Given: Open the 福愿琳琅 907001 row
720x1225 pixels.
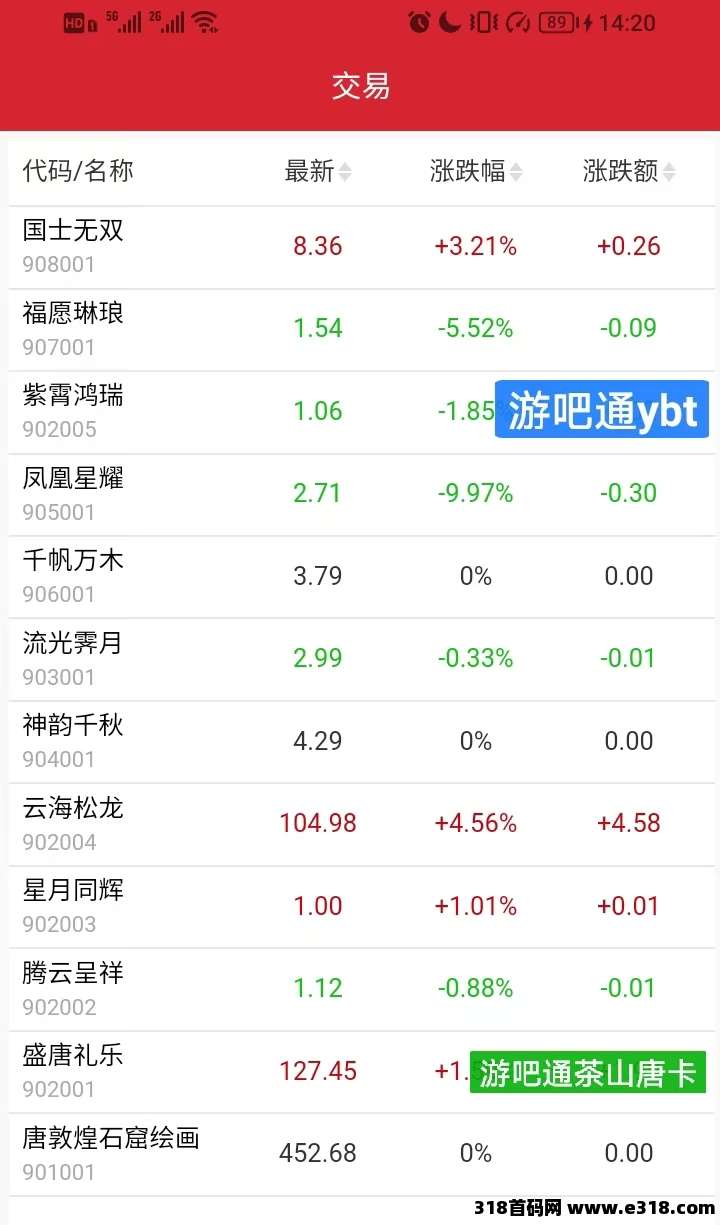Looking at the screenshot, I should point(360,330).
